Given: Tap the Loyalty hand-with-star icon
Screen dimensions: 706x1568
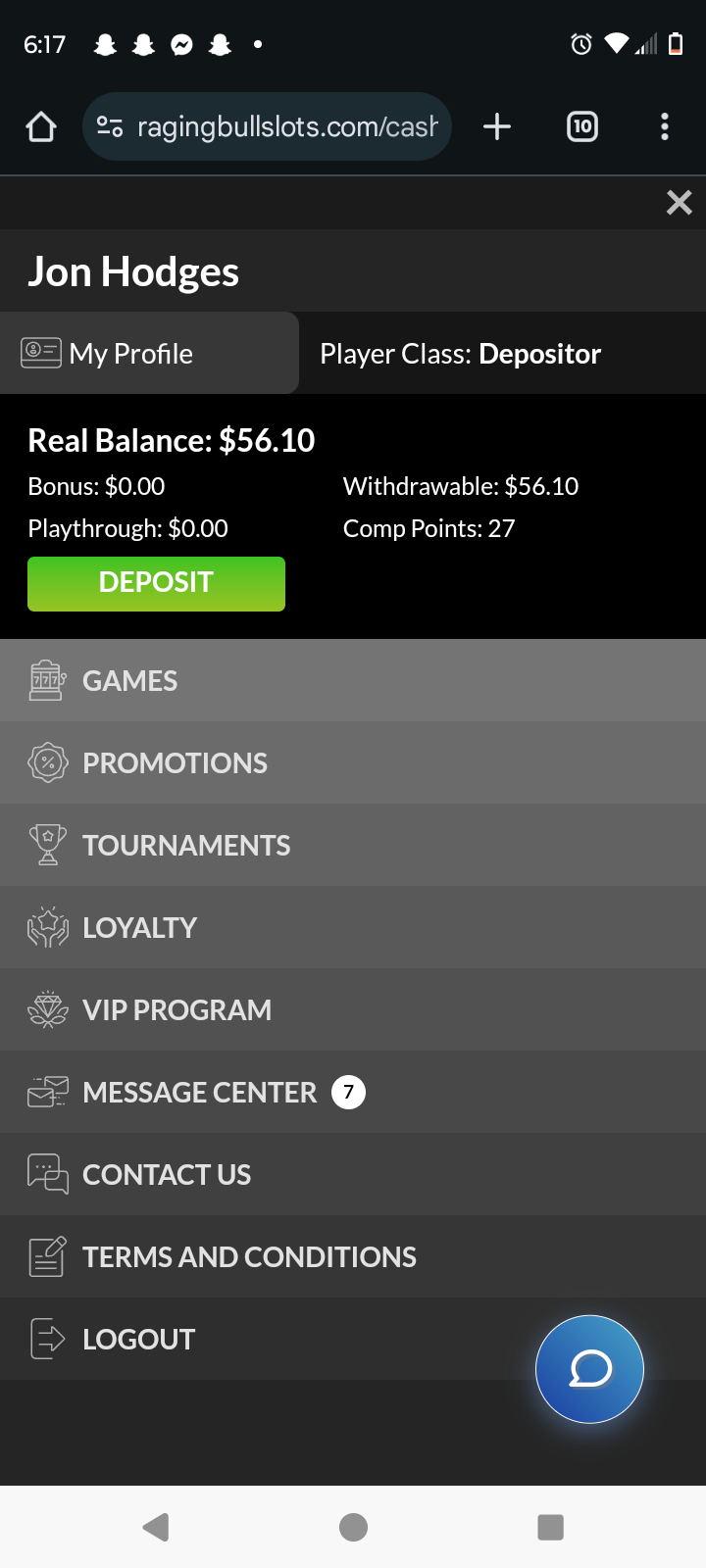Looking at the screenshot, I should (x=46, y=926).
